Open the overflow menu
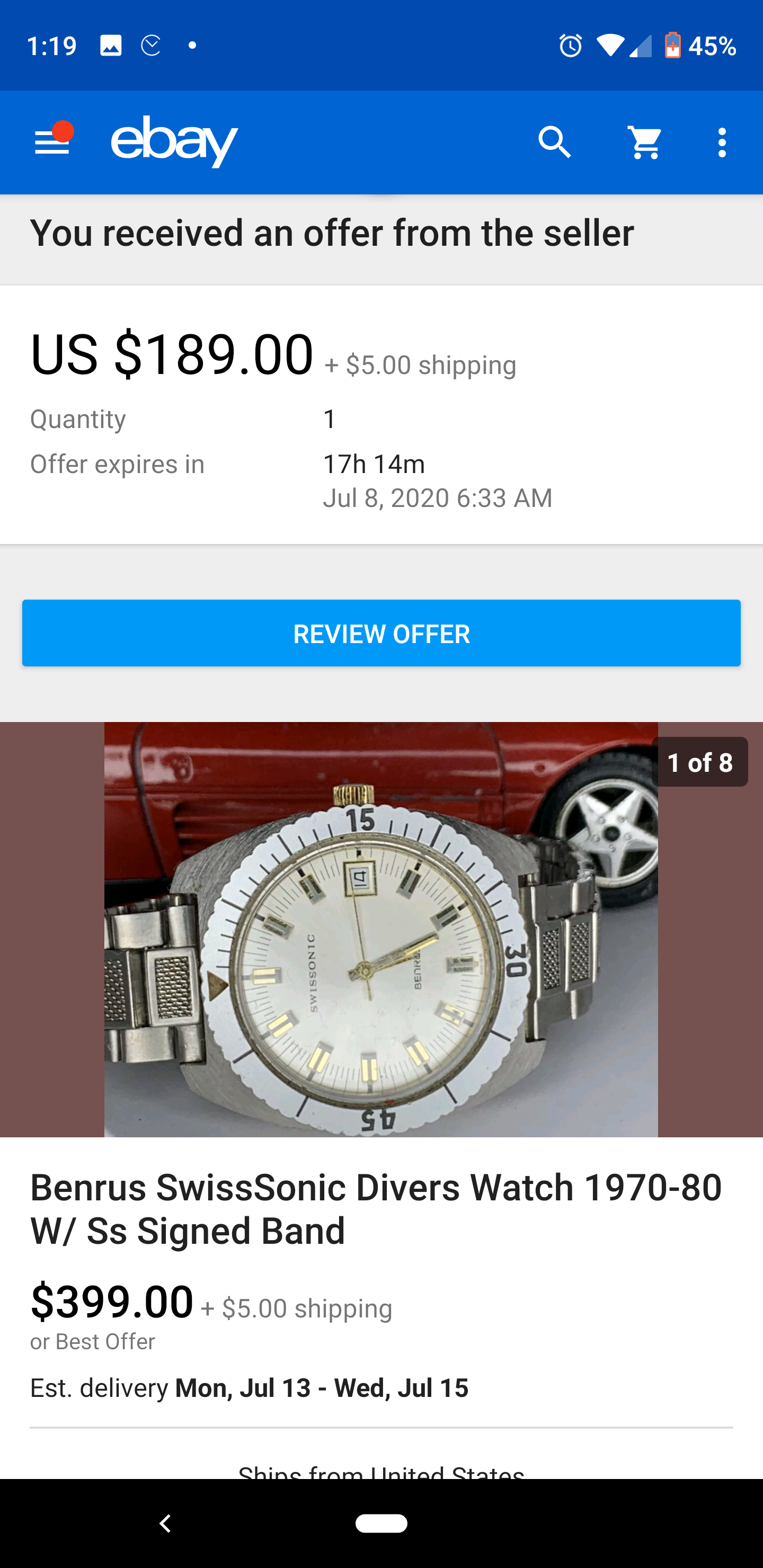 pyautogui.click(x=722, y=142)
